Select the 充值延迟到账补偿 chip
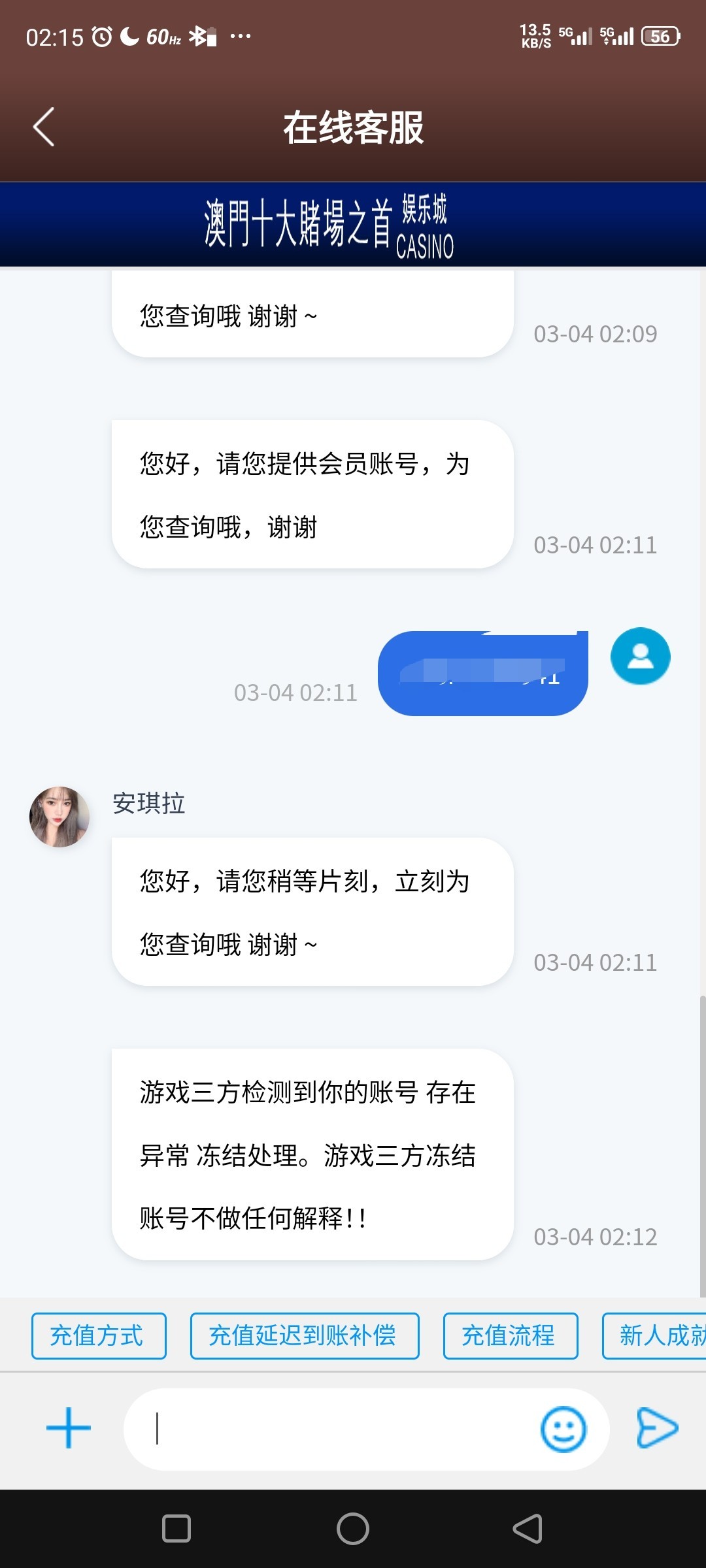 coord(304,1336)
